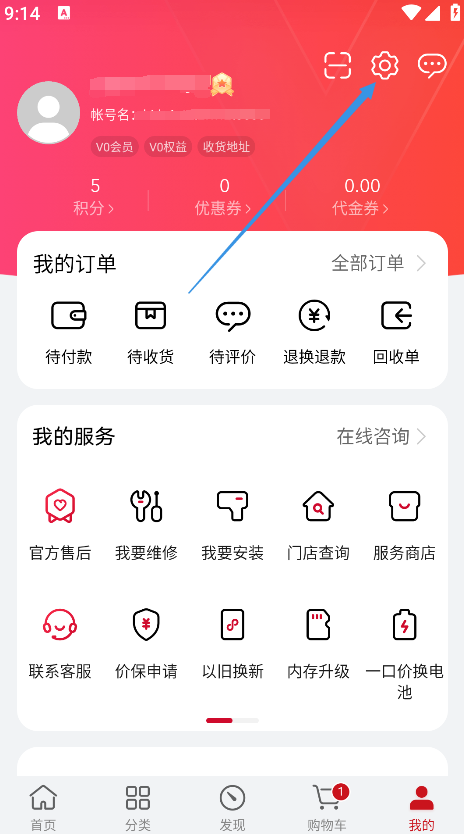Image resolution: width=464 pixels, height=834 pixels.
Task: View 优惠券 coupons
Action: click(x=223, y=196)
